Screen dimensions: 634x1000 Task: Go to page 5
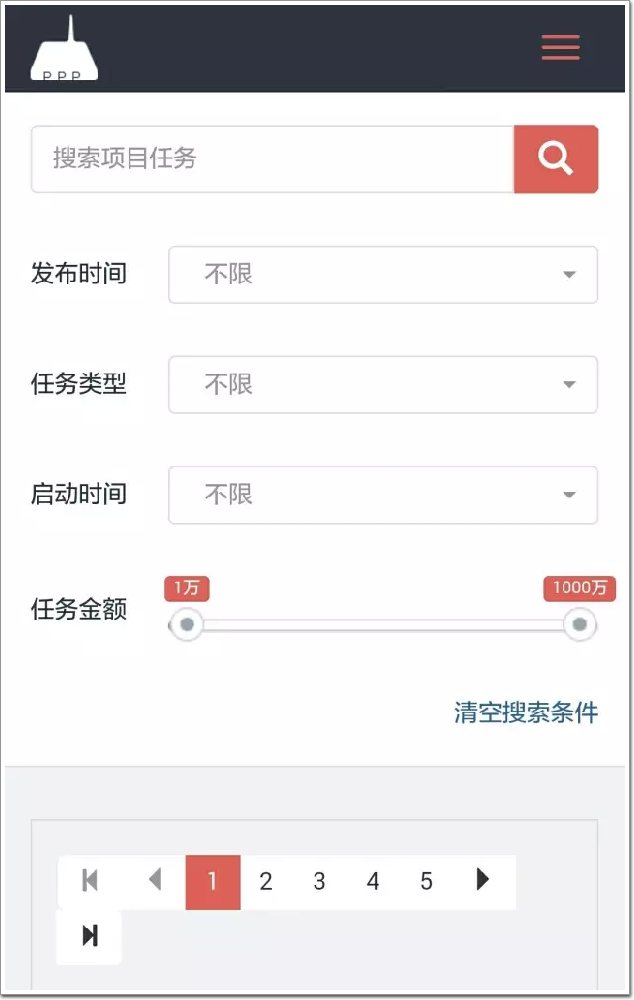426,882
